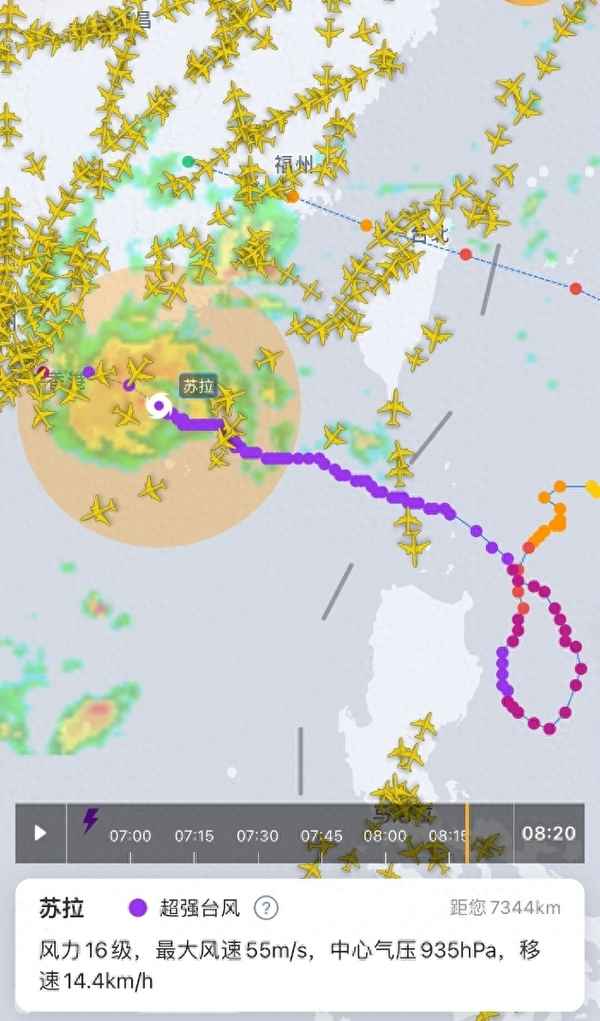Image resolution: width=600 pixels, height=1021 pixels.
Task: Select 07:45 on the radar timeline
Action: click(321, 835)
